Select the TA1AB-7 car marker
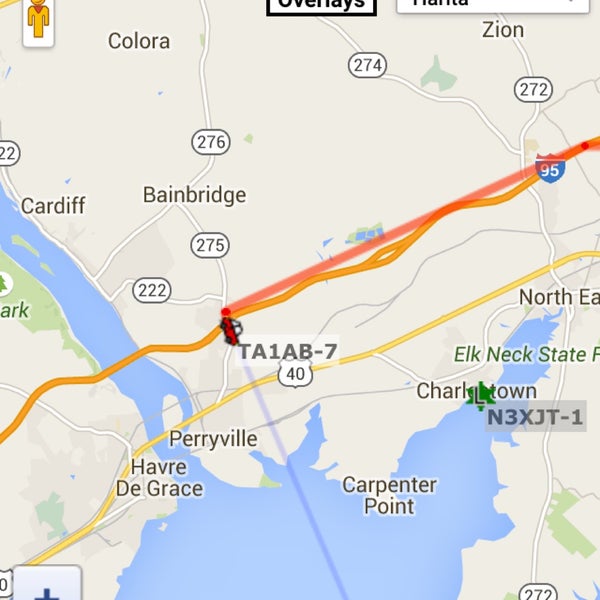Image resolution: width=600 pixels, height=600 pixels. click(230, 331)
